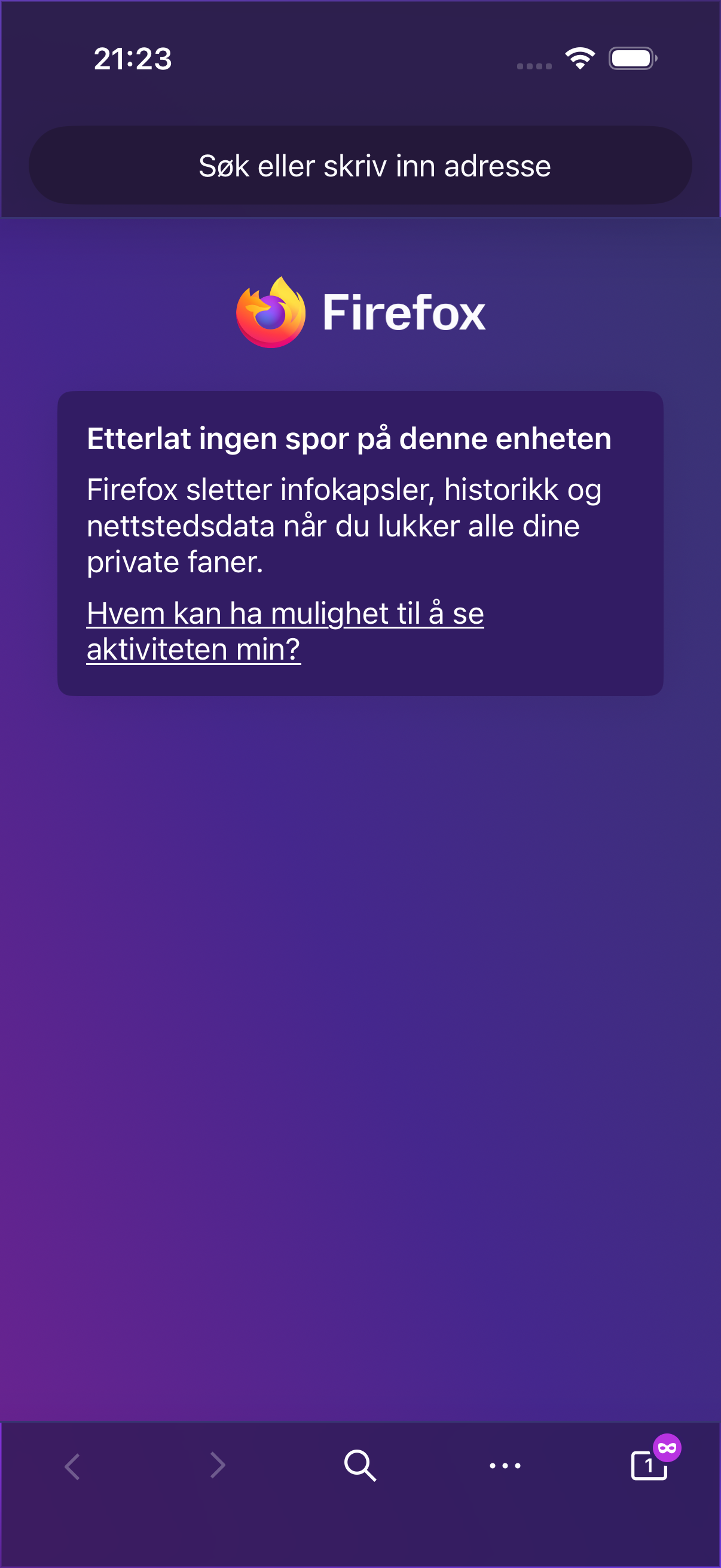Tap the 'Søk eller skriv inn adresse' field

click(360, 165)
